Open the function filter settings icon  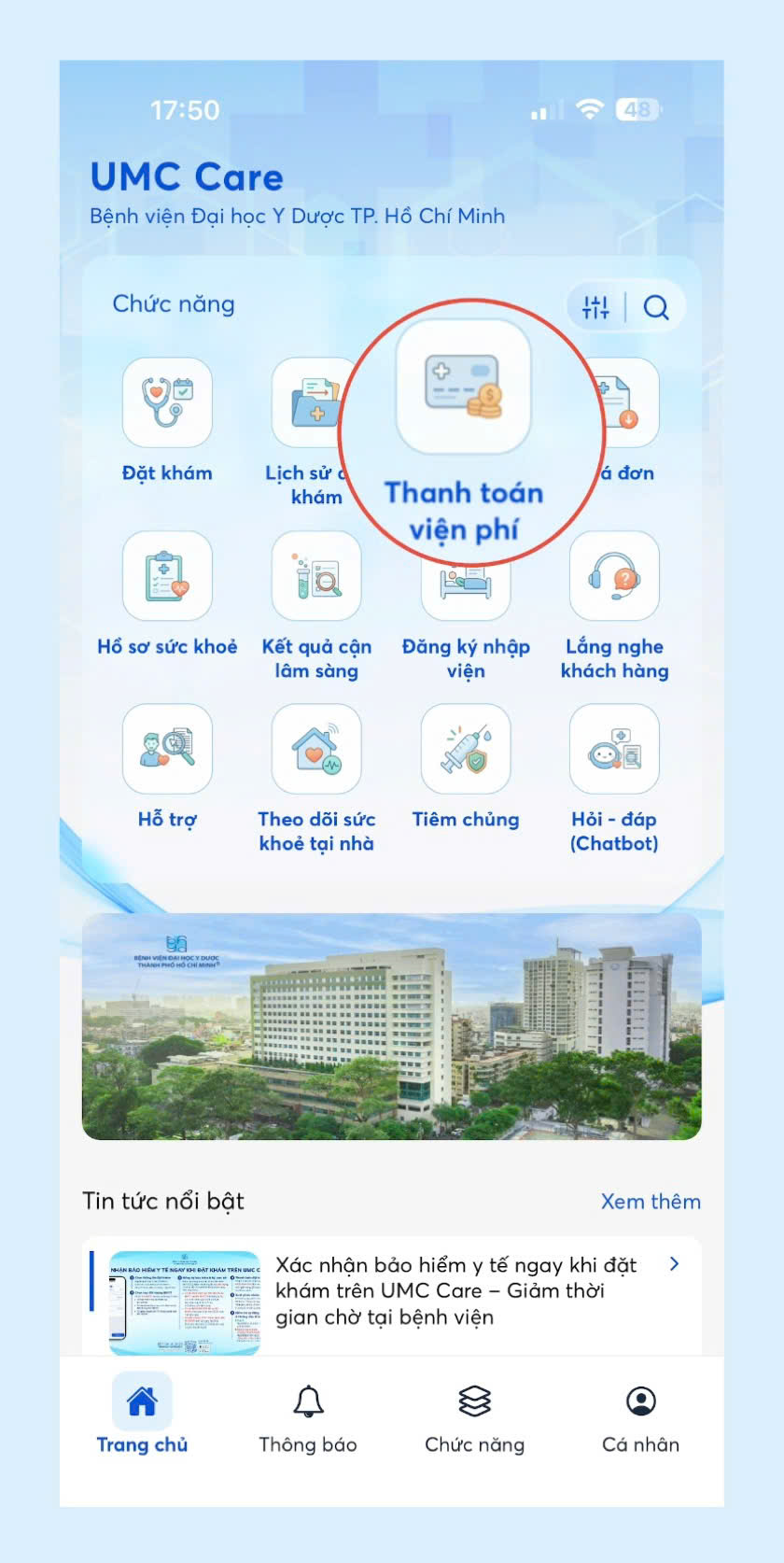point(595,306)
